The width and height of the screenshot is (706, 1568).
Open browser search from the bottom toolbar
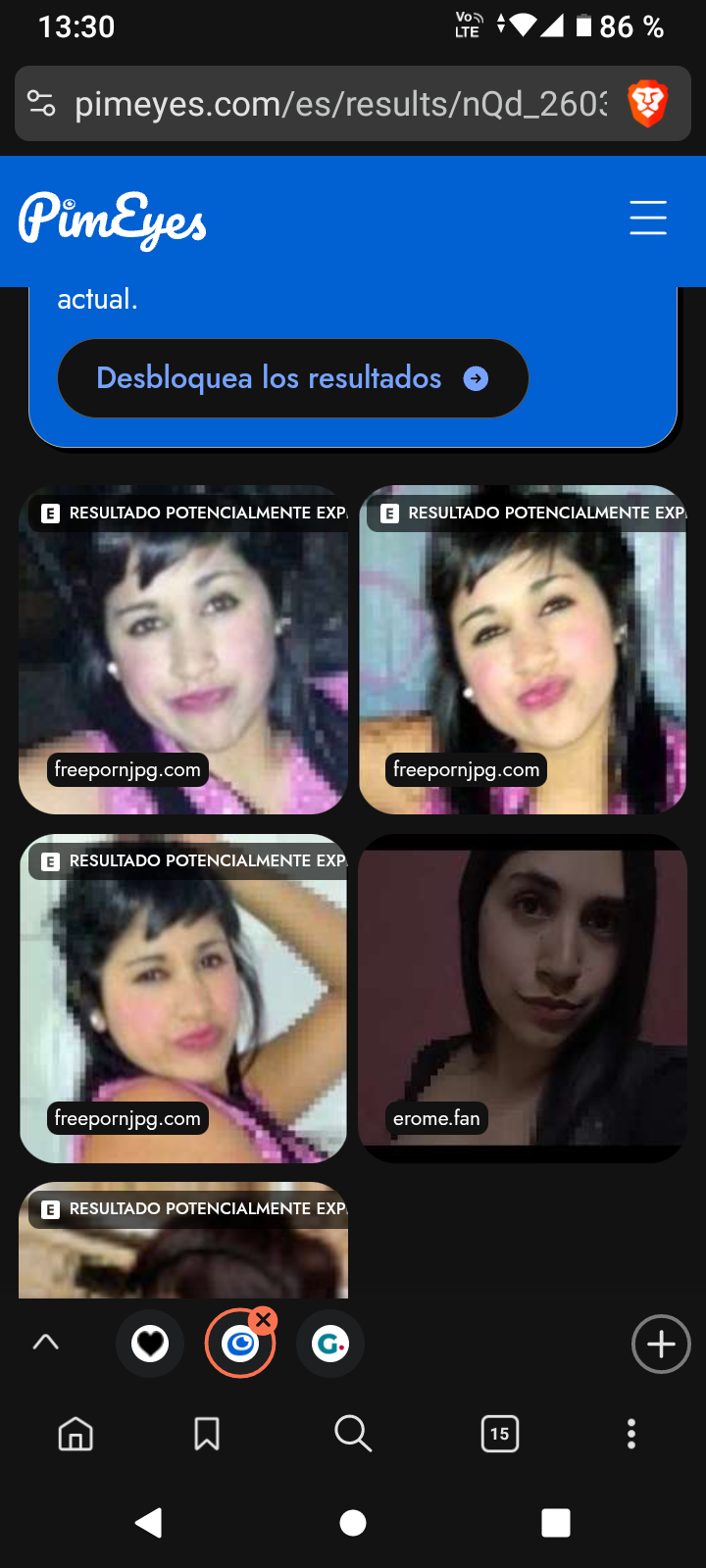pos(353,1434)
